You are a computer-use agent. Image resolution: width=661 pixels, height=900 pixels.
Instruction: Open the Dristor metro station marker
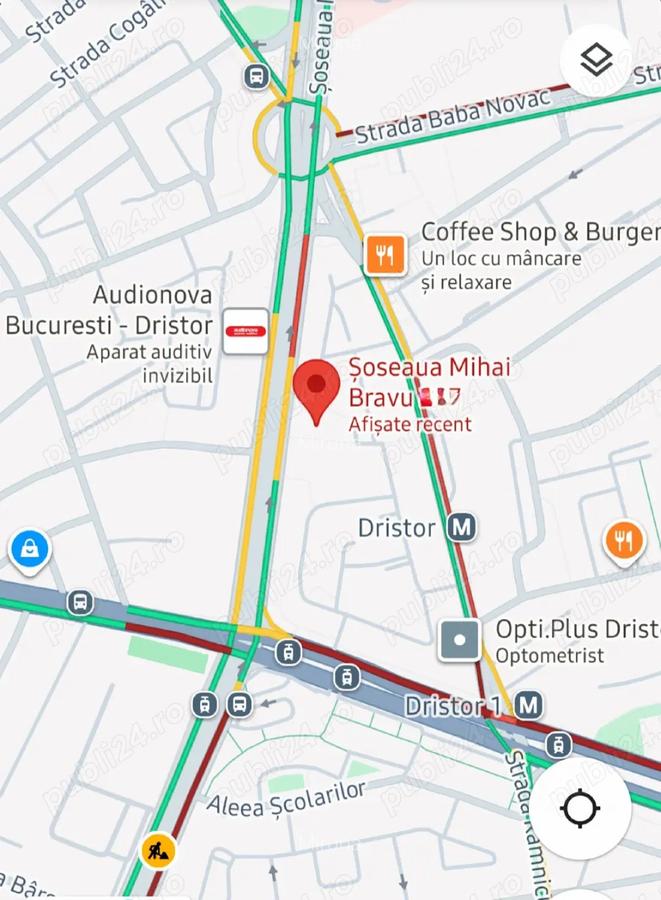(461, 527)
